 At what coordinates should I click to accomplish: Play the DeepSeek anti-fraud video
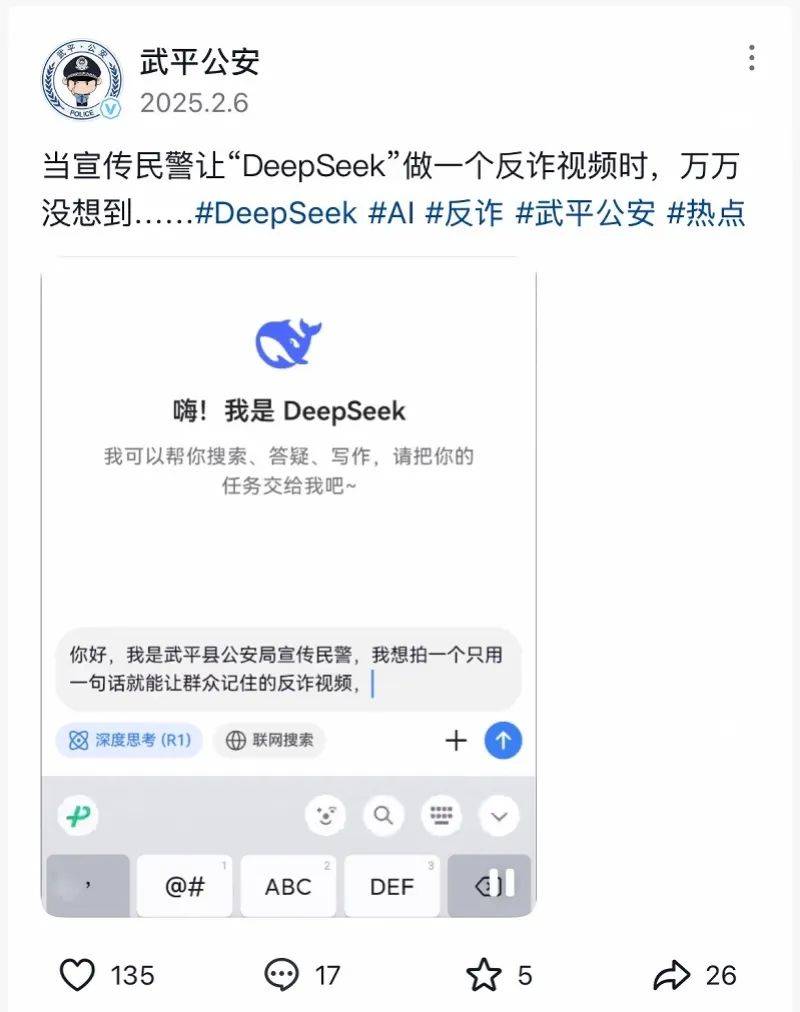[x=288, y=590]
